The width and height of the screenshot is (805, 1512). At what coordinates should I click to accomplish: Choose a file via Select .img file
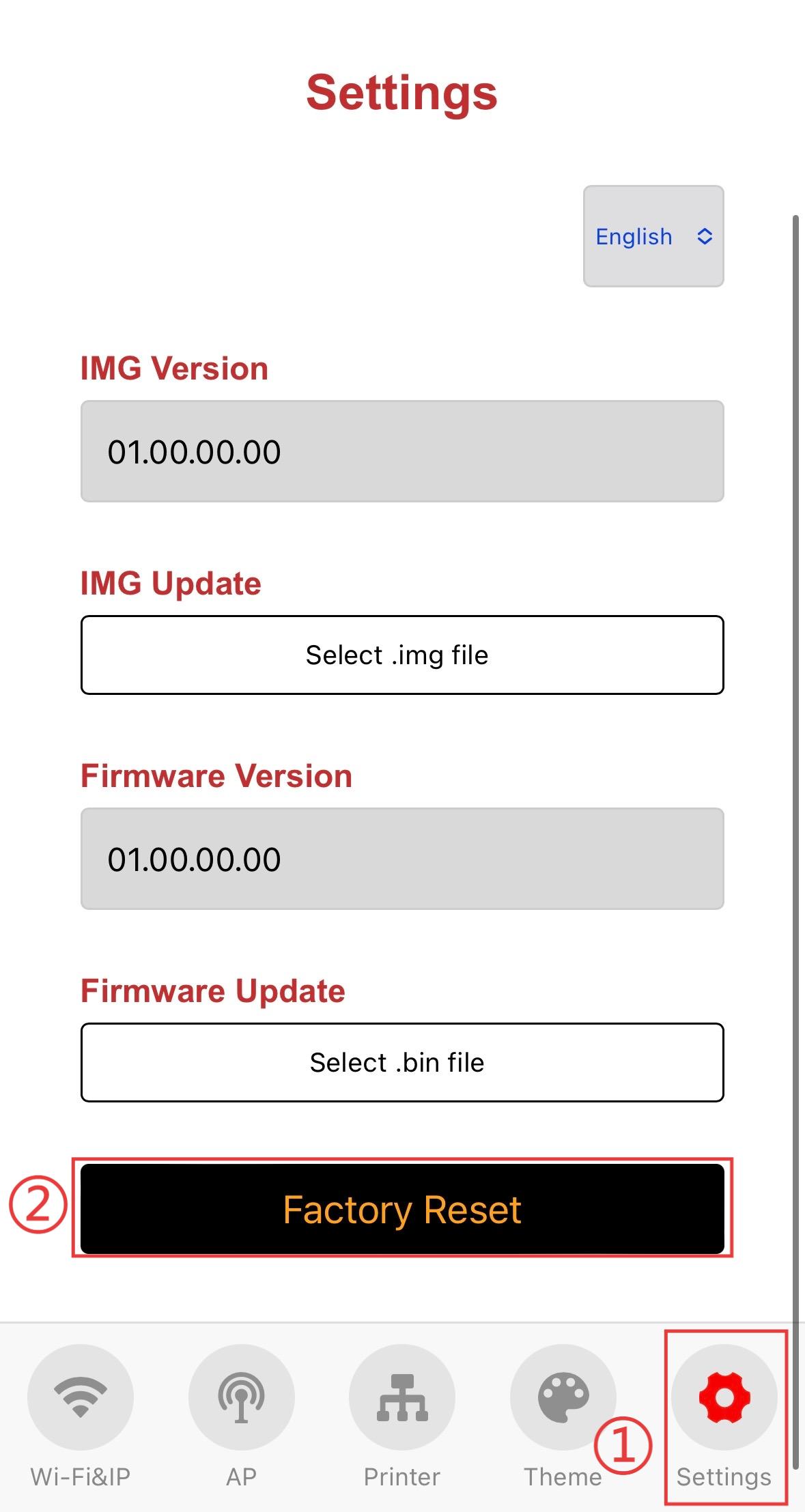402,655
